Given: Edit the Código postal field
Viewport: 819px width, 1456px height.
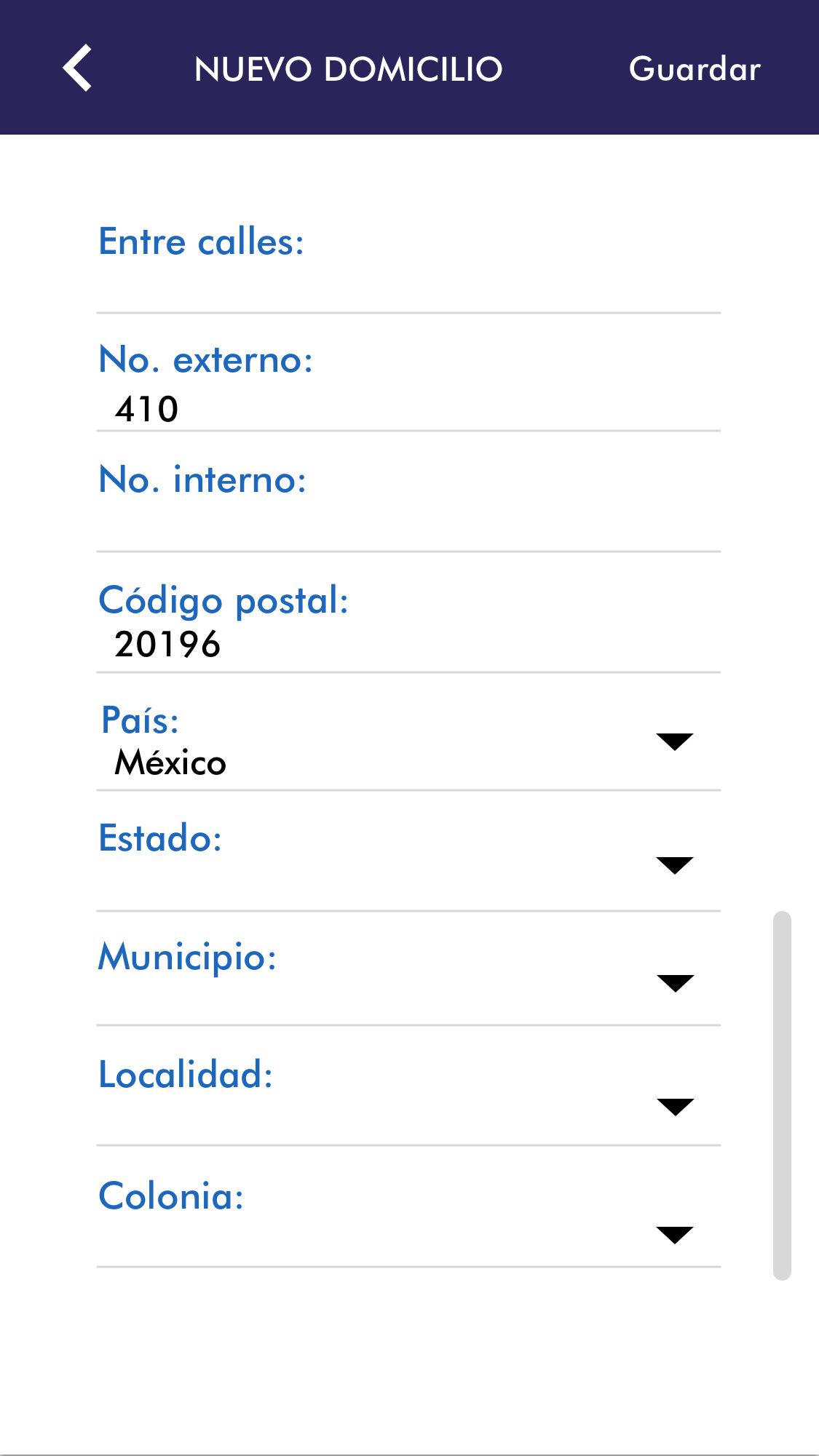Looking at the screenshot, I should (x=408, y=645).
